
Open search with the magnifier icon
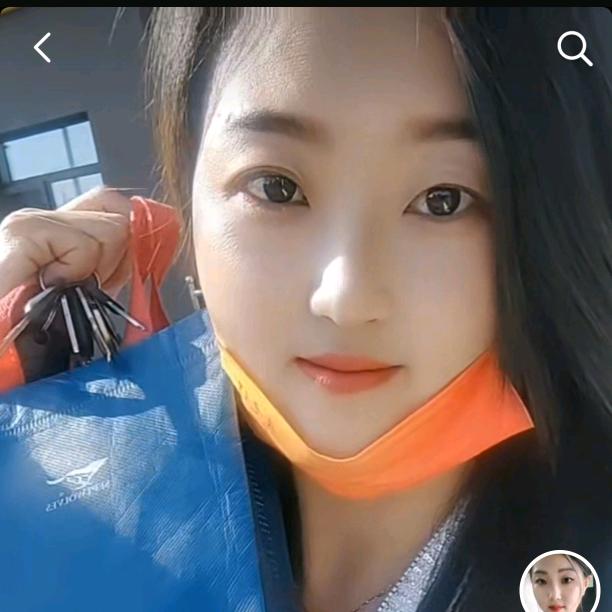coord(574,48)
